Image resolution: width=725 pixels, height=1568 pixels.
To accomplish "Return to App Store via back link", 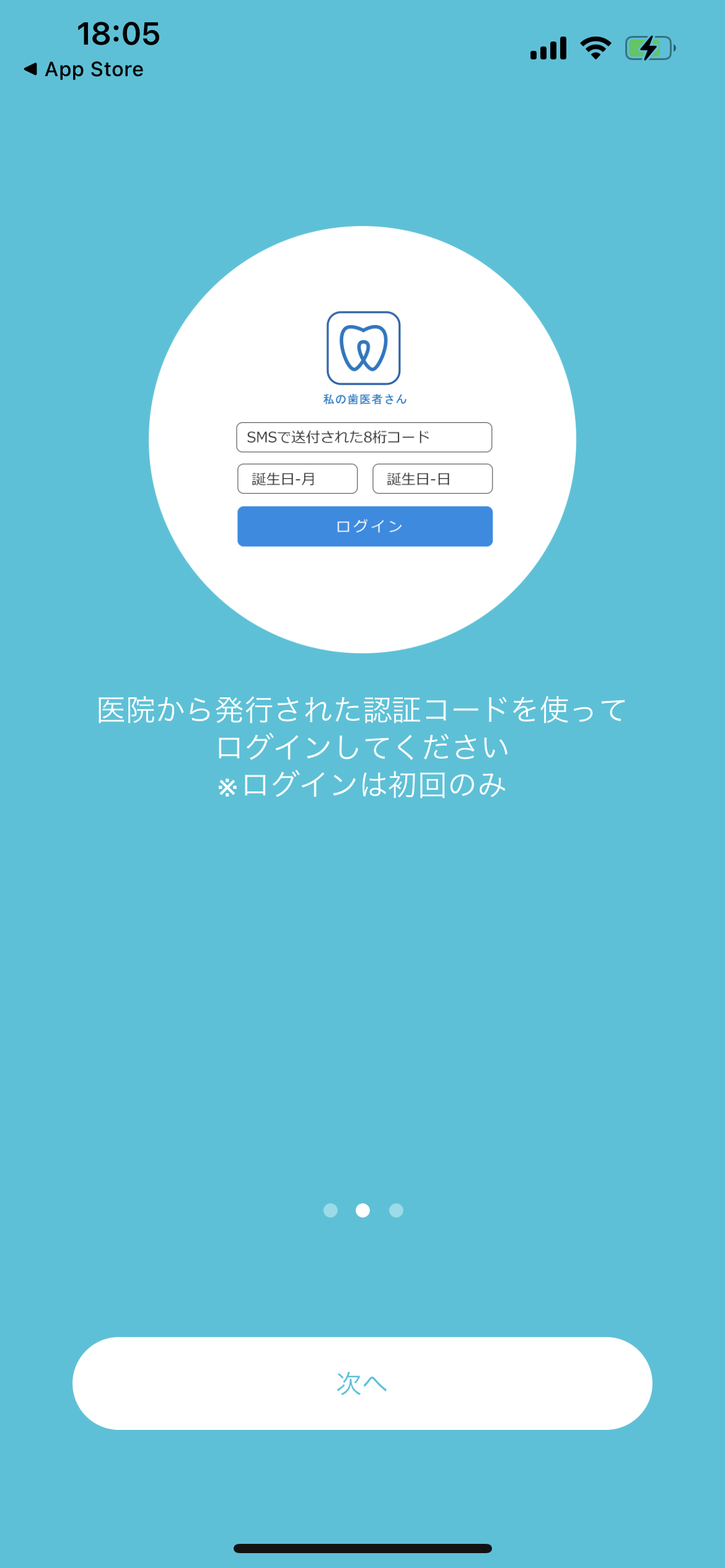I will point(84,69).
